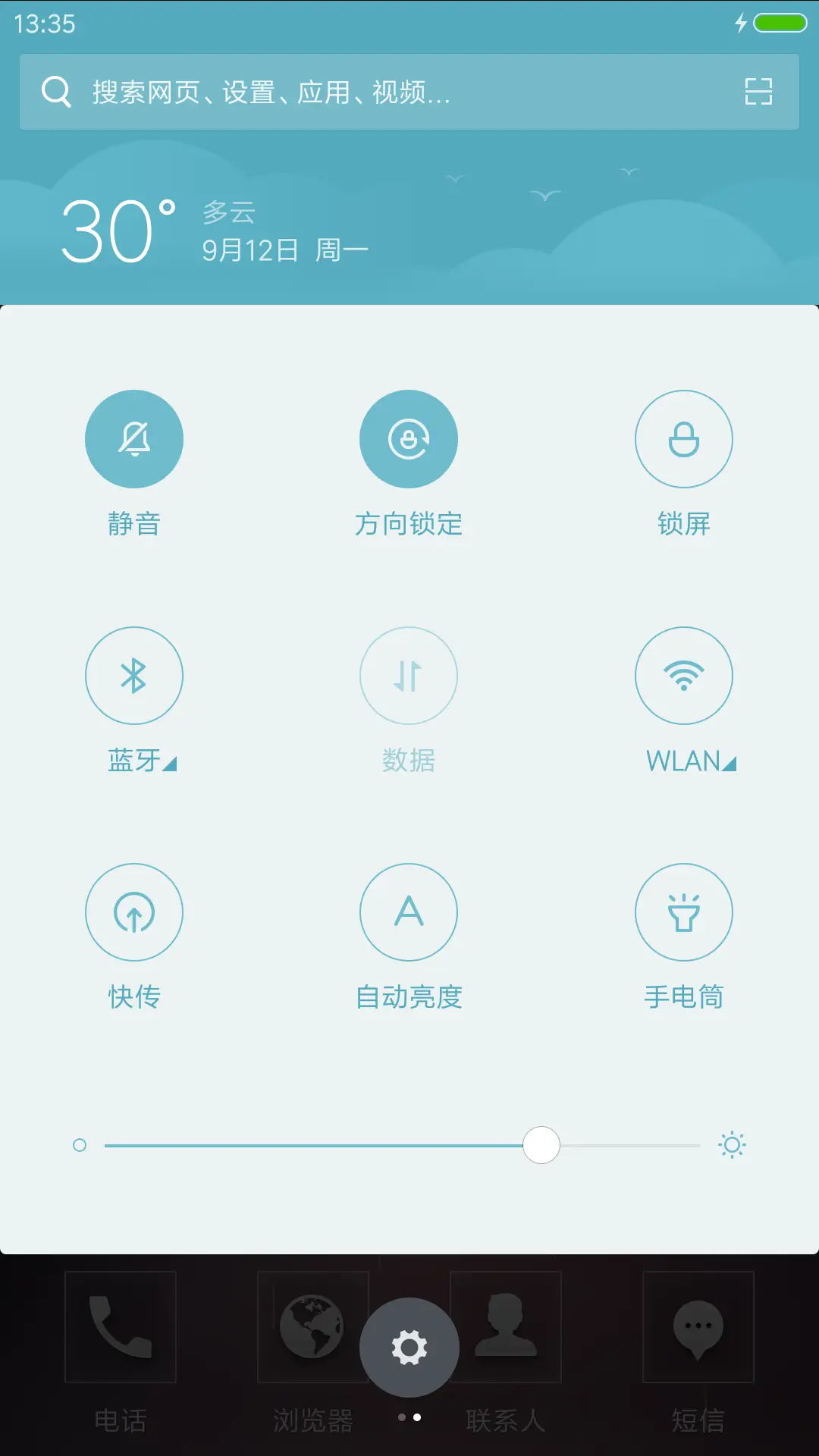Expand Bluetooth options via its corner arrow
Viewport: 819px width, 1456px height.
(x=170, y=766)
